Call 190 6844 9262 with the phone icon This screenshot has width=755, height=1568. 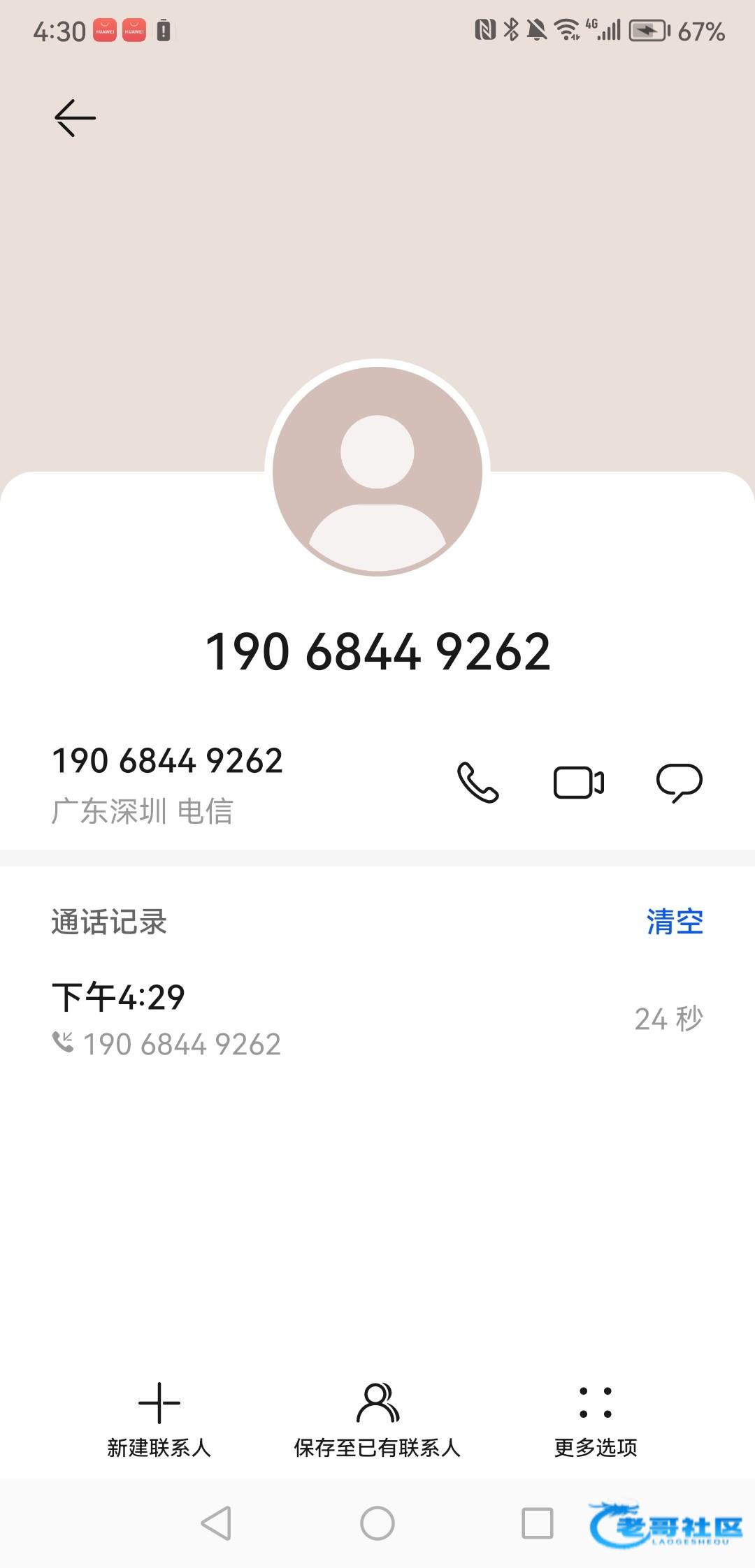pos(477,783)
